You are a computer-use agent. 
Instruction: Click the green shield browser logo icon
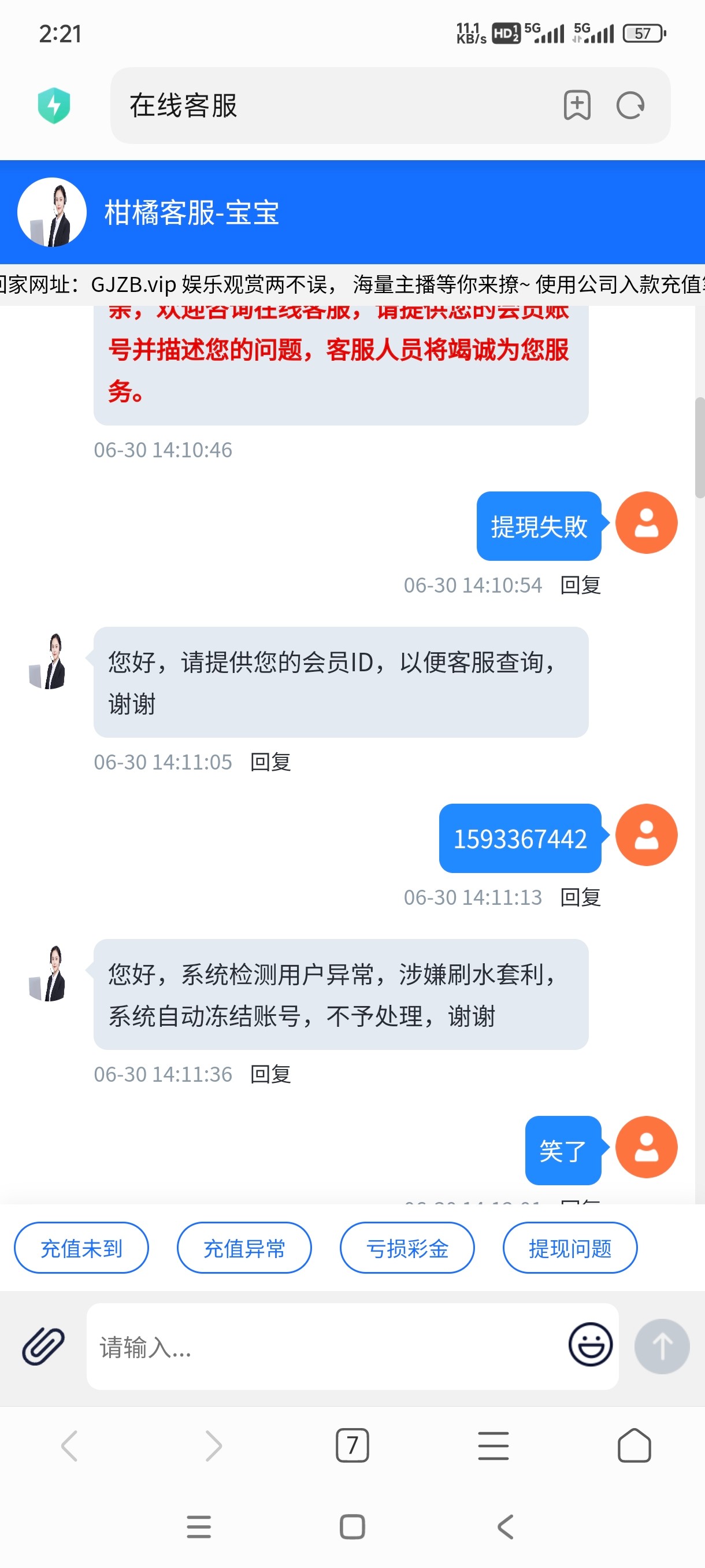click(53, 105)
